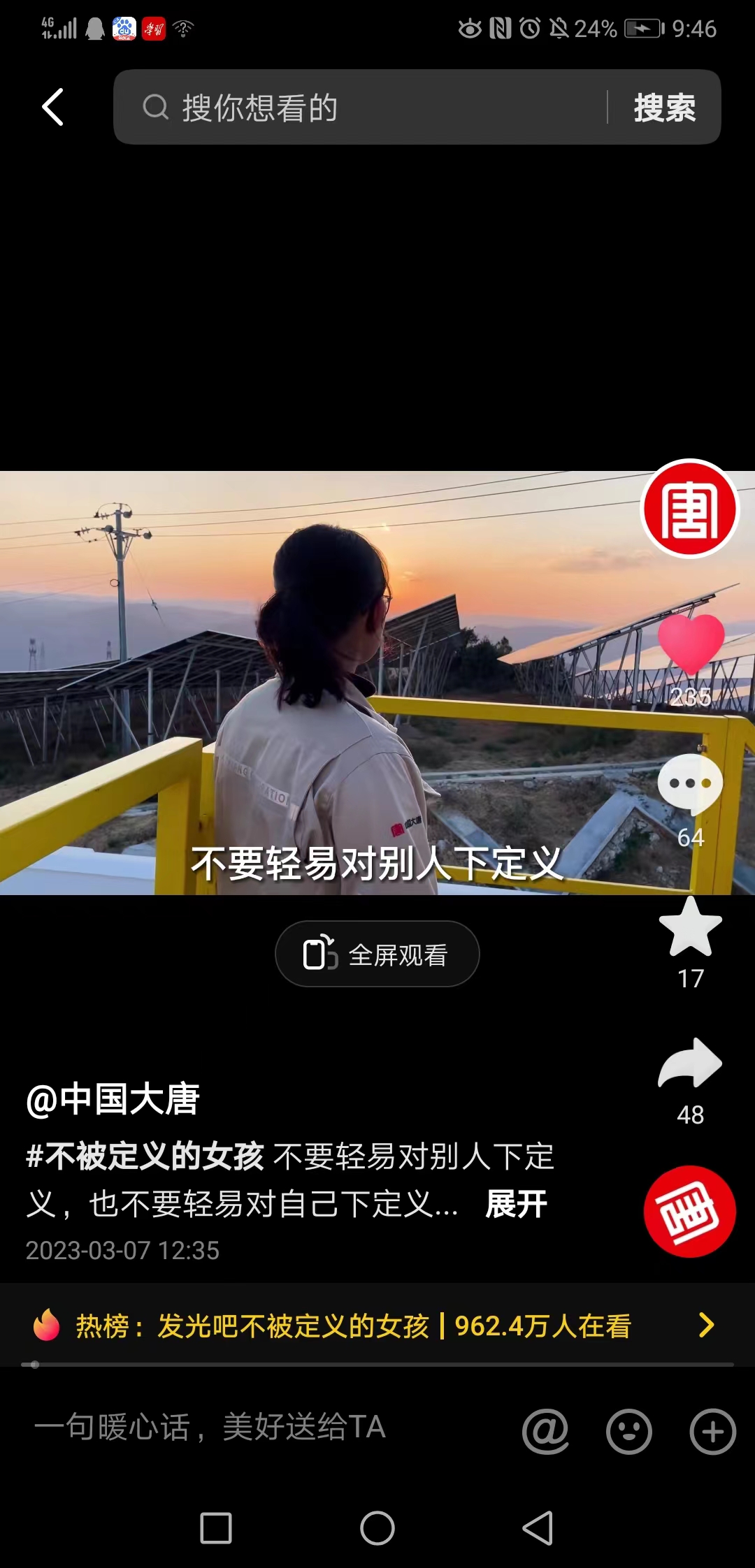Open hashtag #不被定义的女孩

145,1156
